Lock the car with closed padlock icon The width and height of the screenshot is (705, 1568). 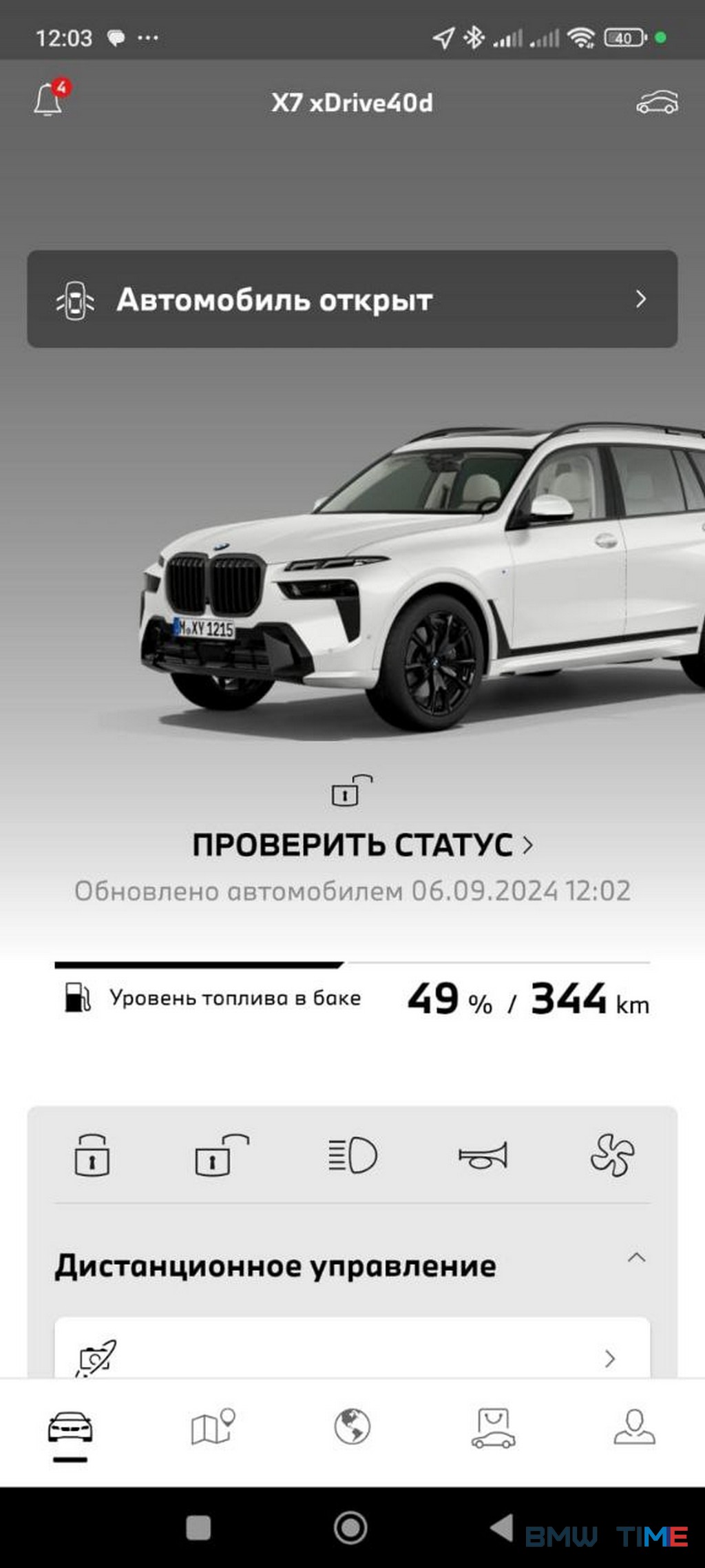pos(92,1155)
